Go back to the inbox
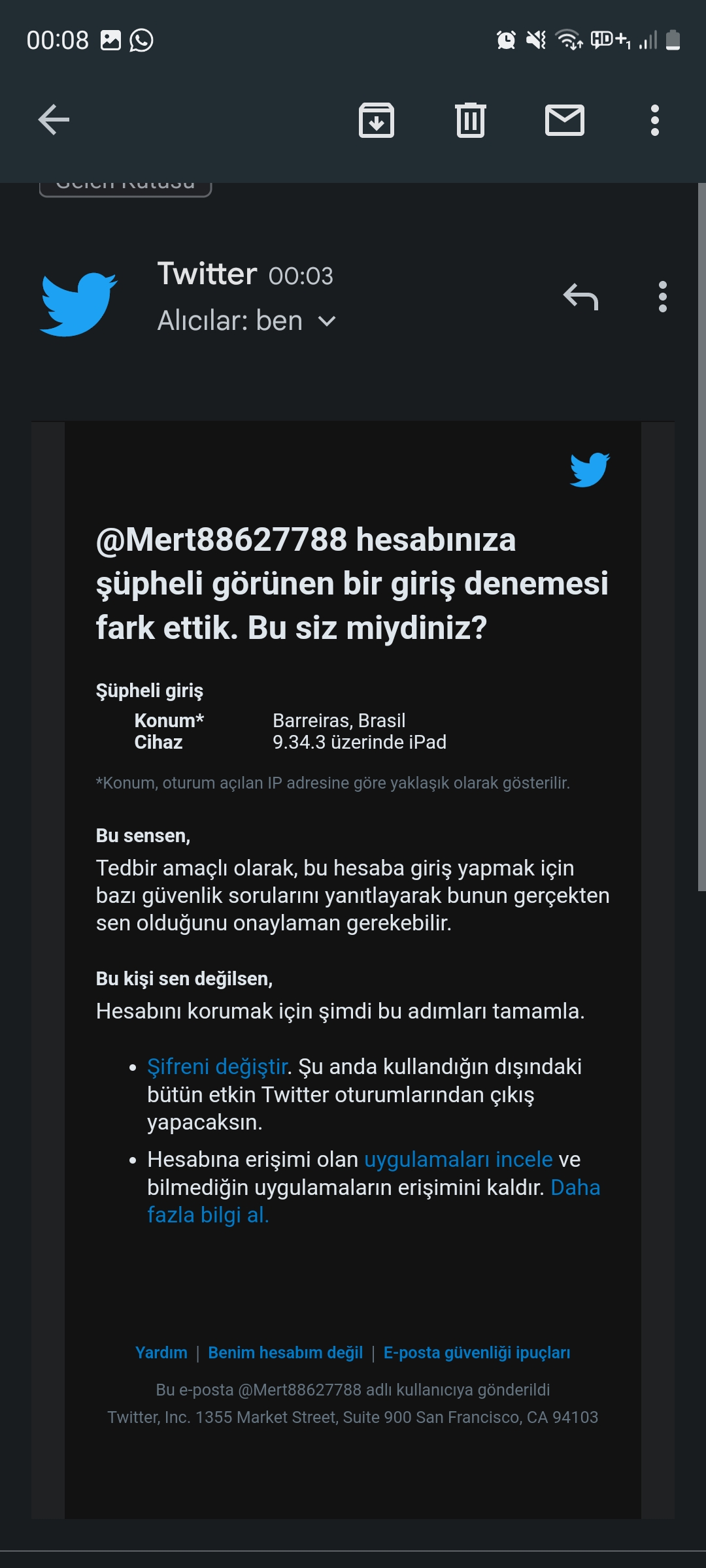The width and height of the screenshot is (706, 1568). click(54, 120)
